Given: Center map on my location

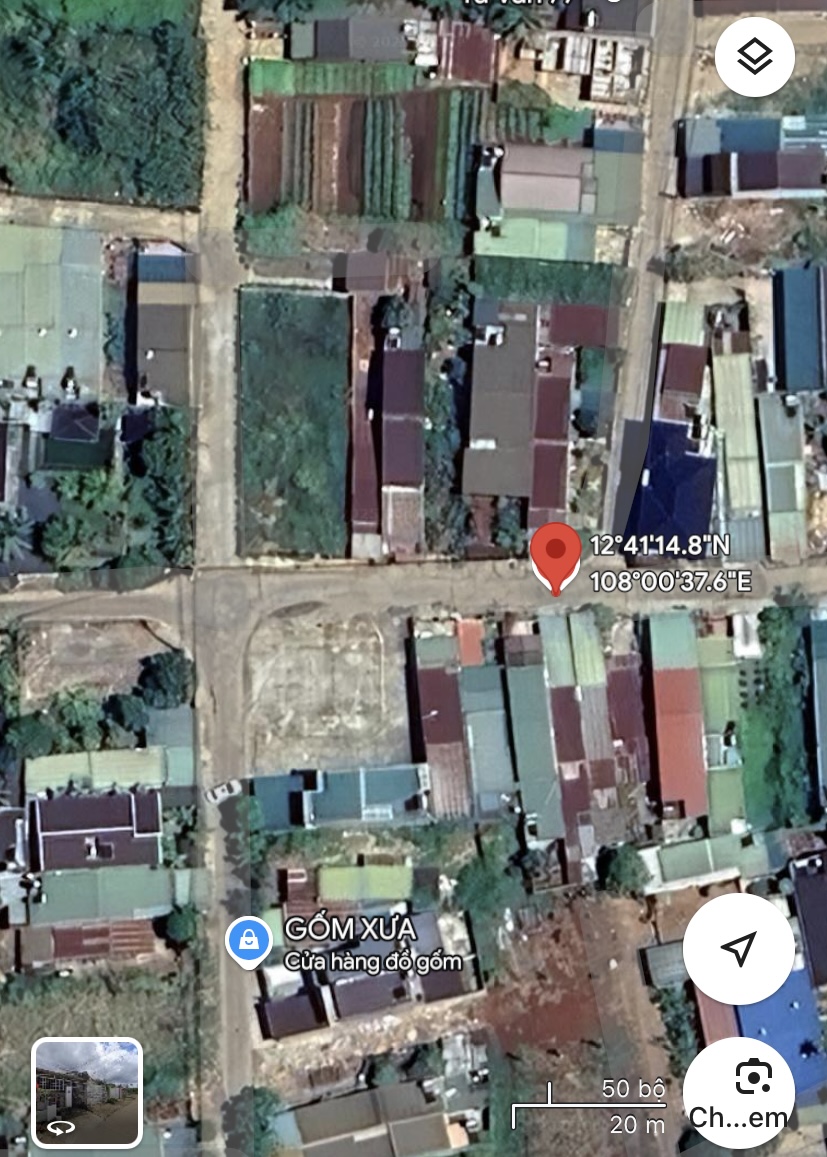Looking at the screenshot, I should [x=738, y=949].
